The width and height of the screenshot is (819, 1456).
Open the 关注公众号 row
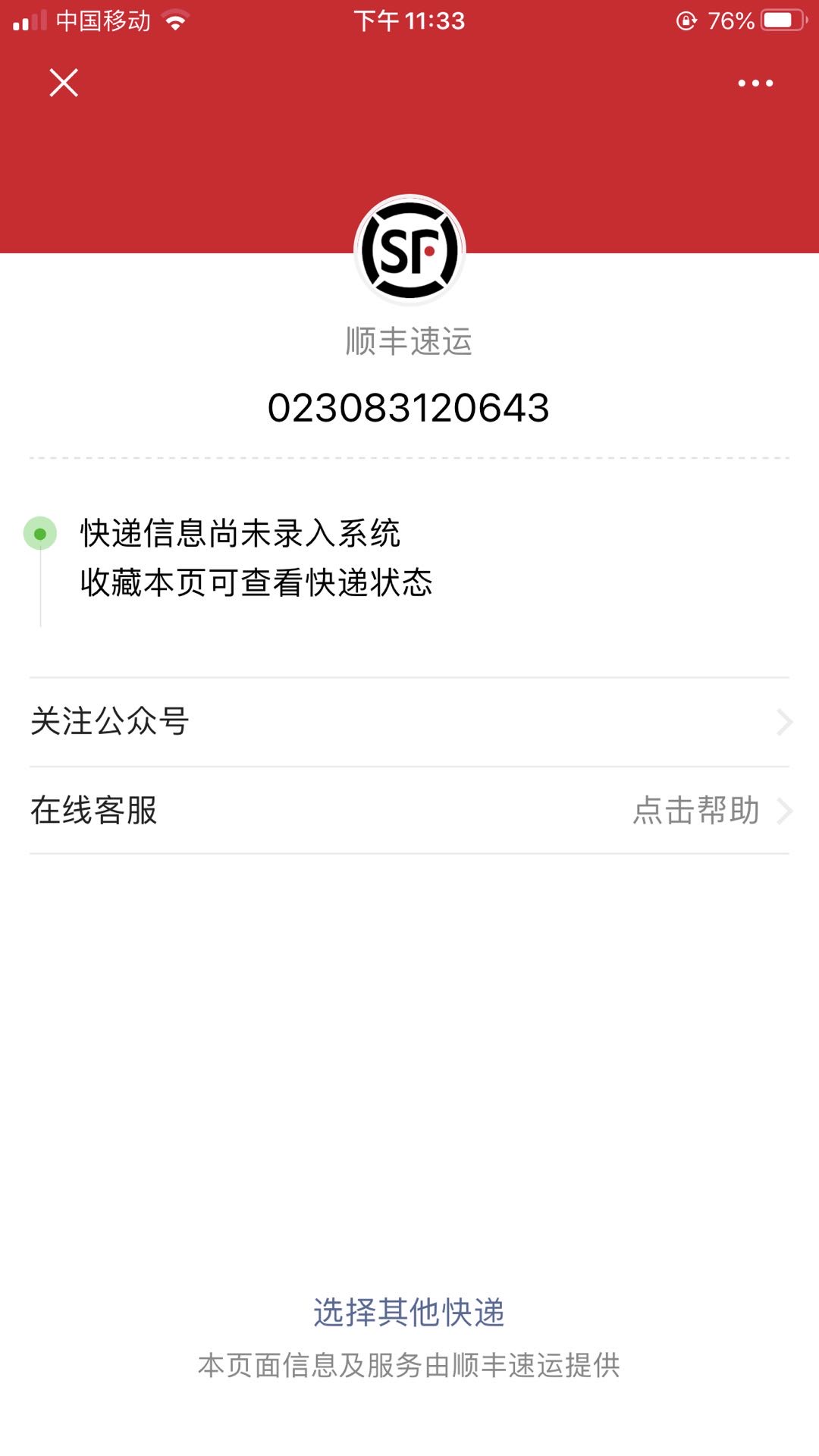point(409,722)
